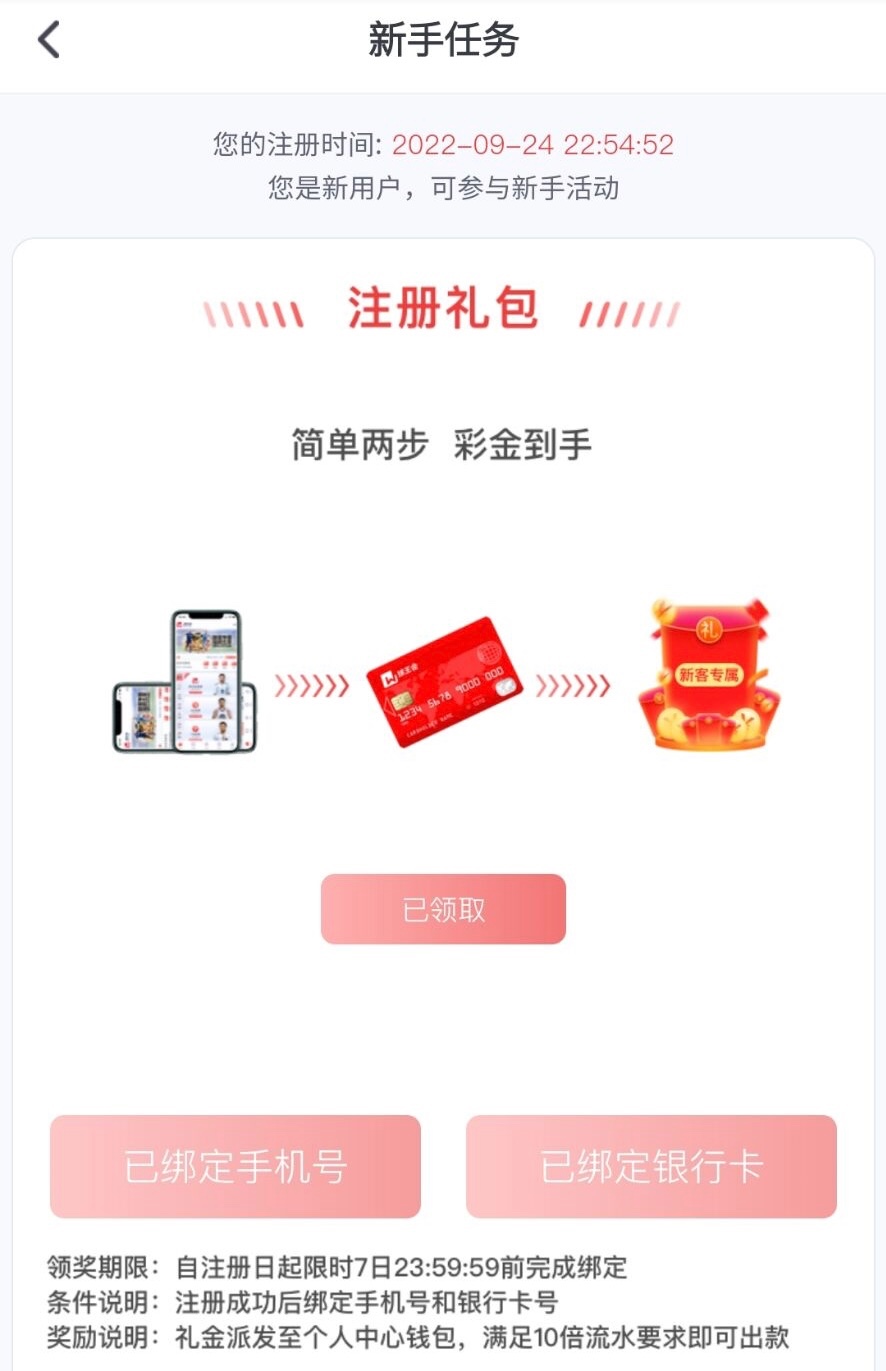Tap the 已绑定手机号 button
The width and height of the screenshot is (886, 1371).
pyautogui.click(x=235, y=1166)
